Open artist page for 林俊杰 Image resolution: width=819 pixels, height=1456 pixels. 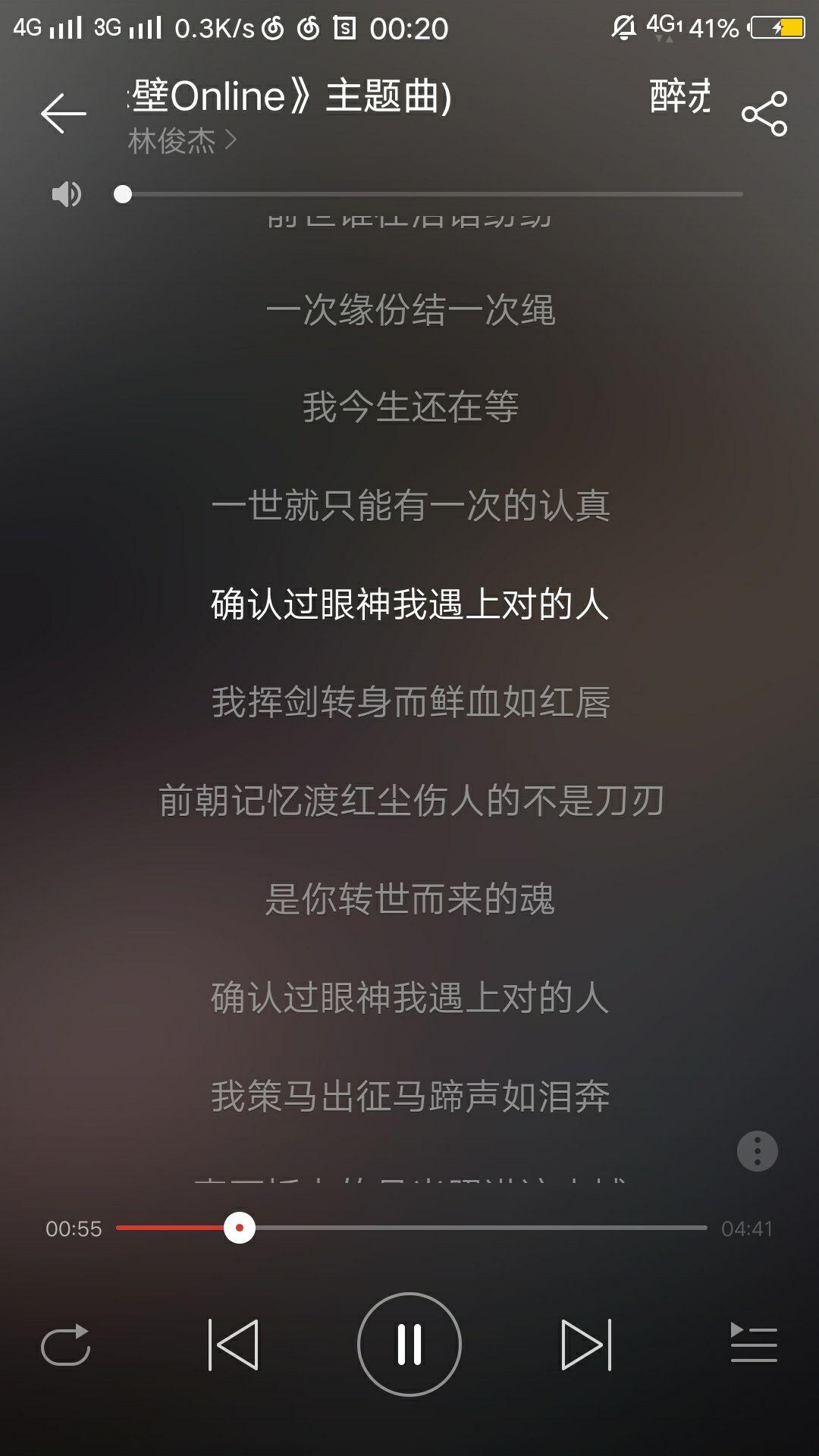coord(182,141)
